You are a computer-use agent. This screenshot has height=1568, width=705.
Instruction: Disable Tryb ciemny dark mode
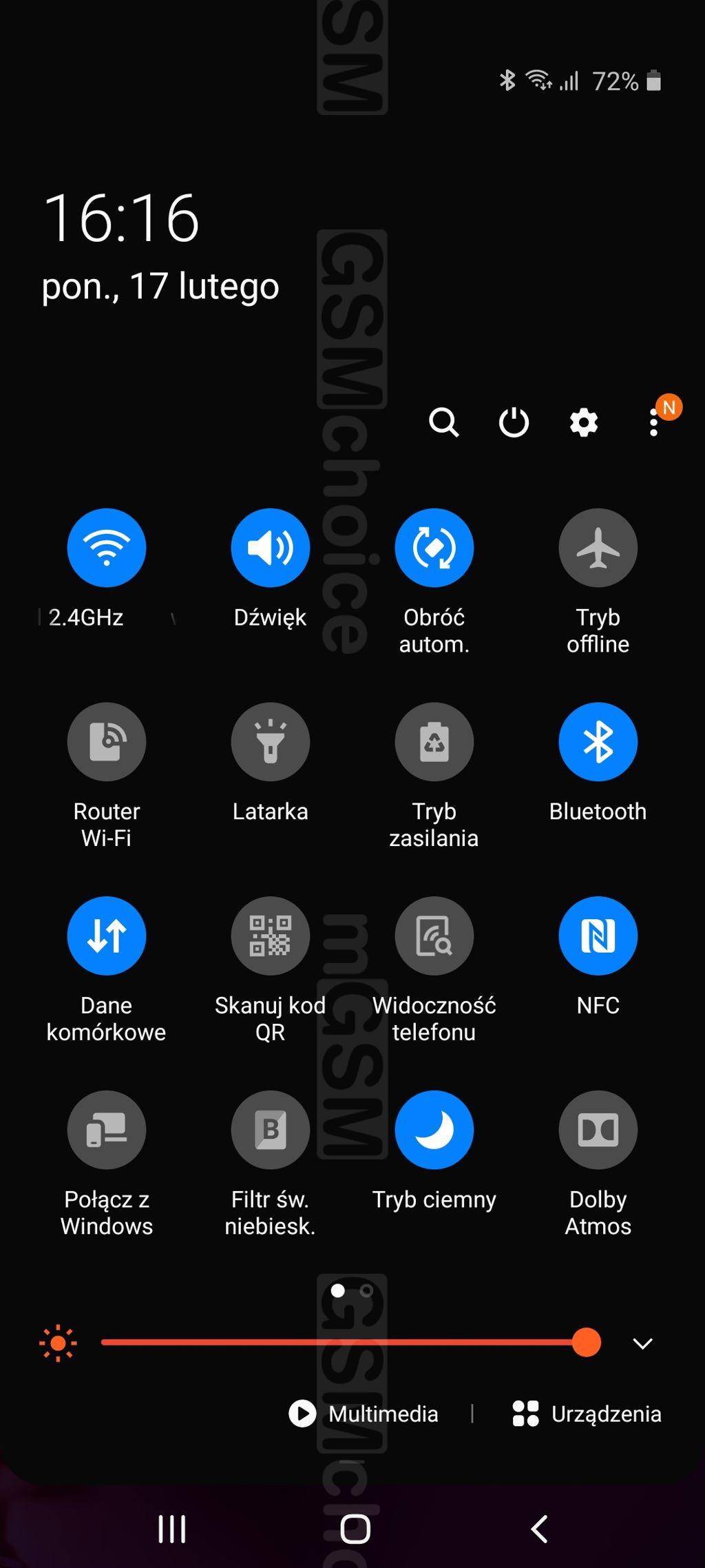[434, 1130]
